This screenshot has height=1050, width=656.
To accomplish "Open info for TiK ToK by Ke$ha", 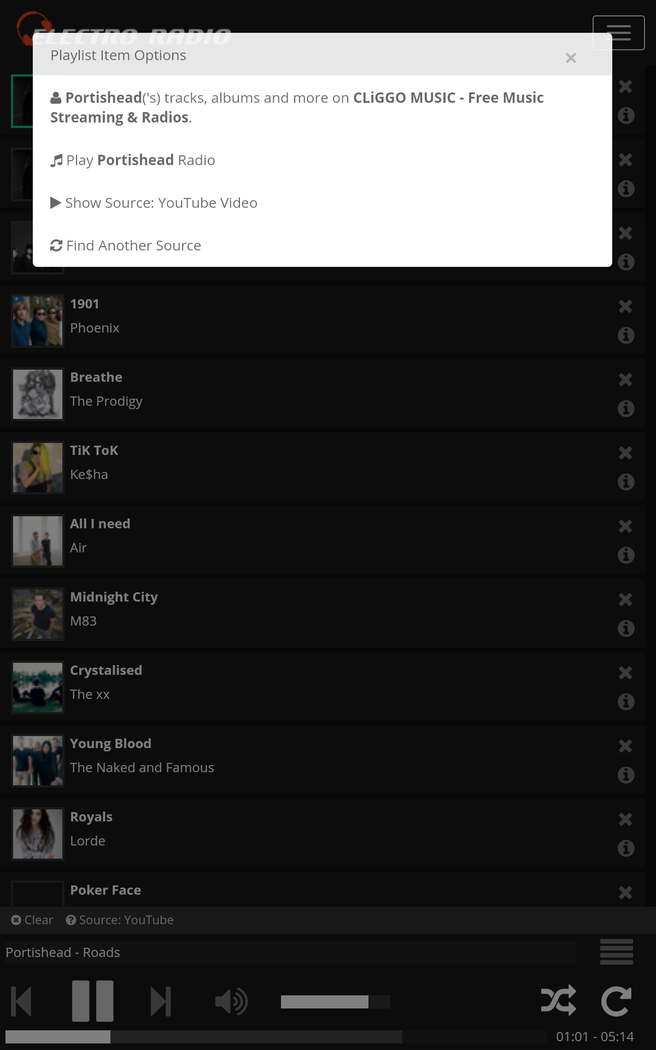I will 626,482.
